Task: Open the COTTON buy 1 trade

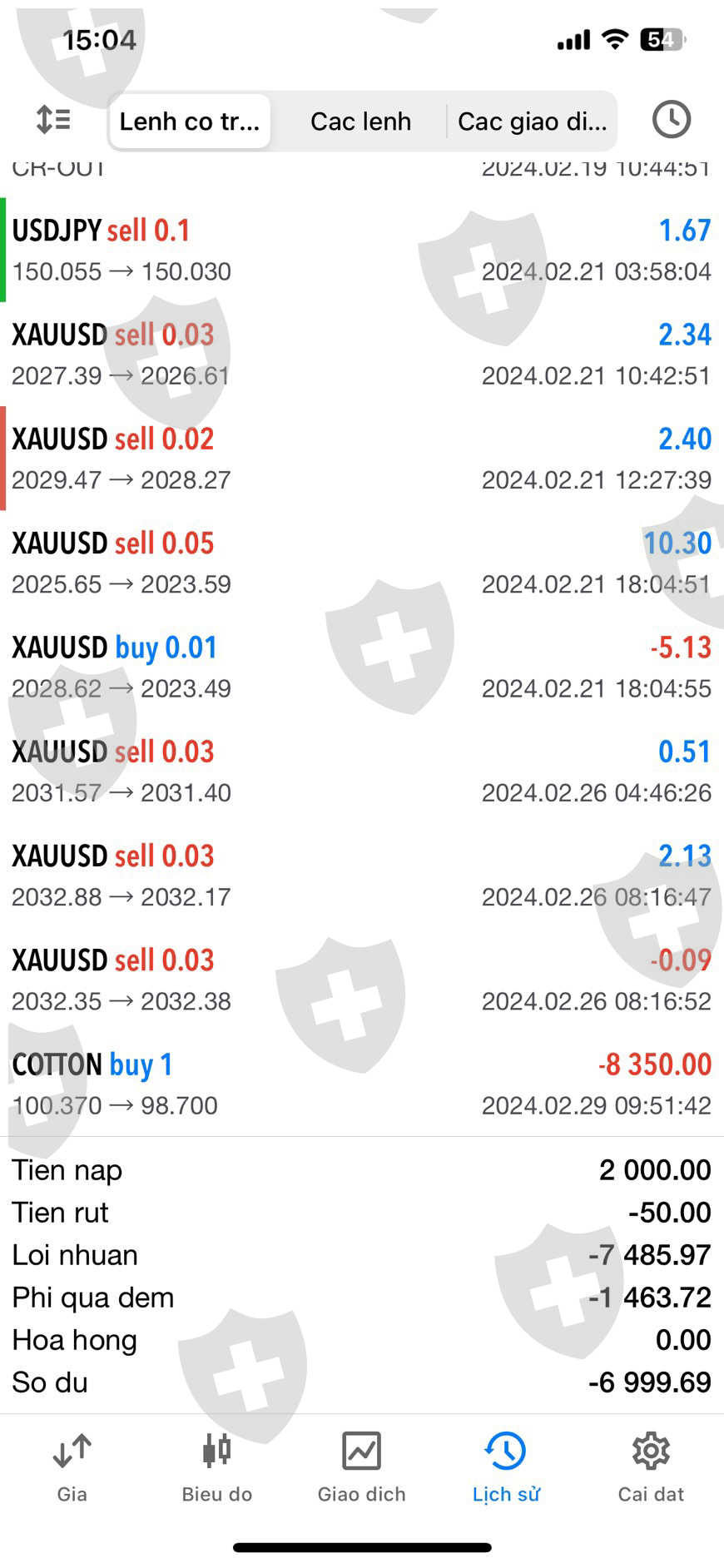Action: 361,1084
